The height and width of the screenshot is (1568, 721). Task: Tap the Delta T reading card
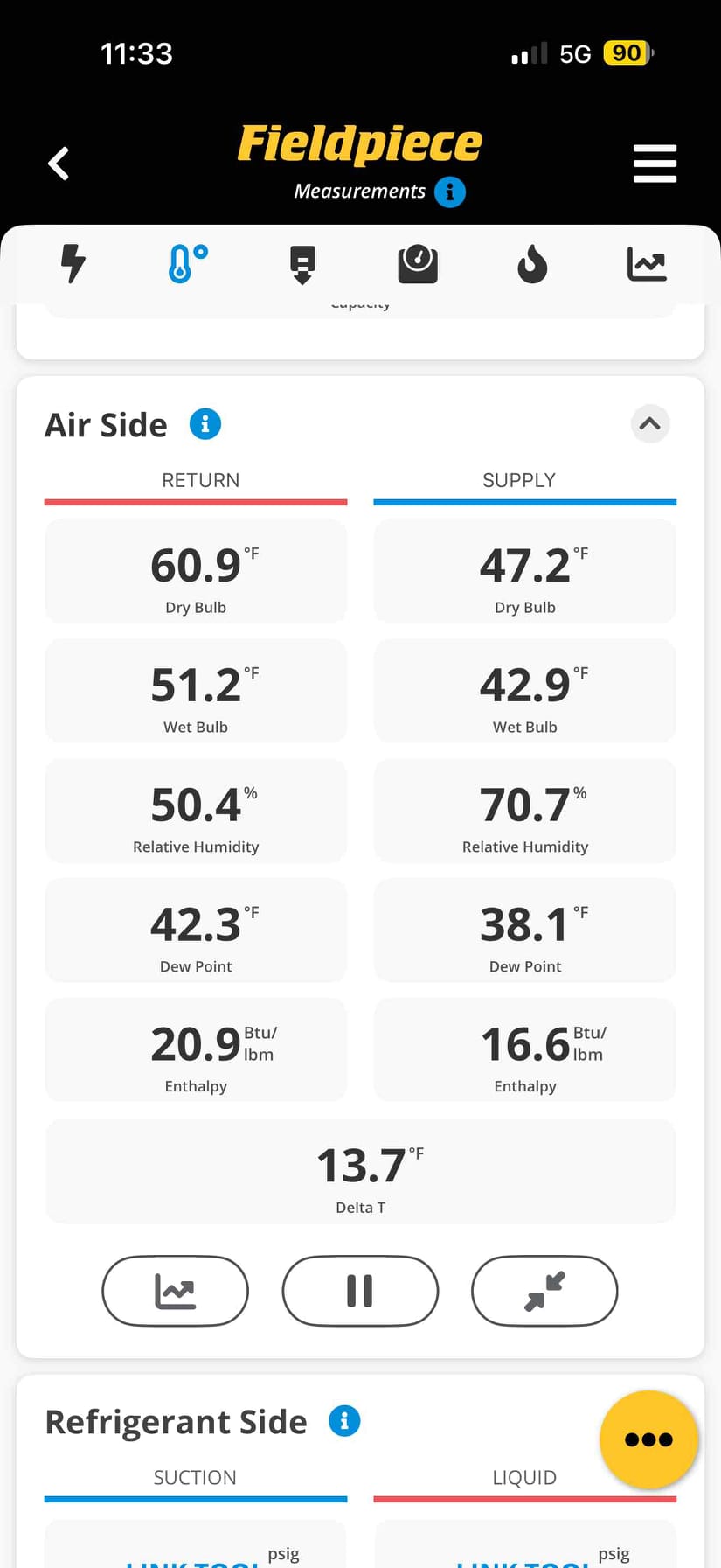pos(360,1172)
